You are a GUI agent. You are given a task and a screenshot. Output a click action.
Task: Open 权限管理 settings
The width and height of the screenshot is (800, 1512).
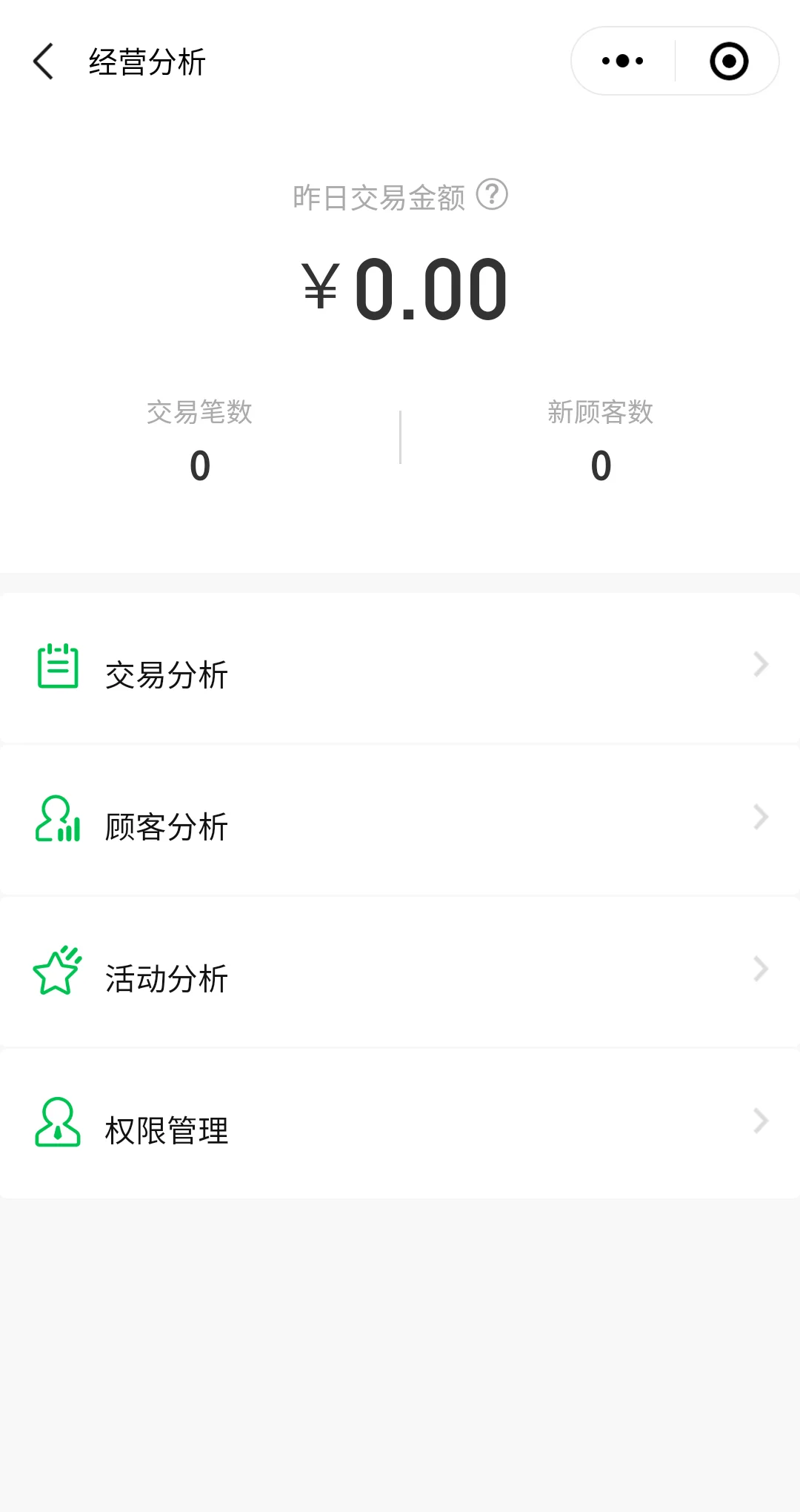click(x=400, y=1124)
